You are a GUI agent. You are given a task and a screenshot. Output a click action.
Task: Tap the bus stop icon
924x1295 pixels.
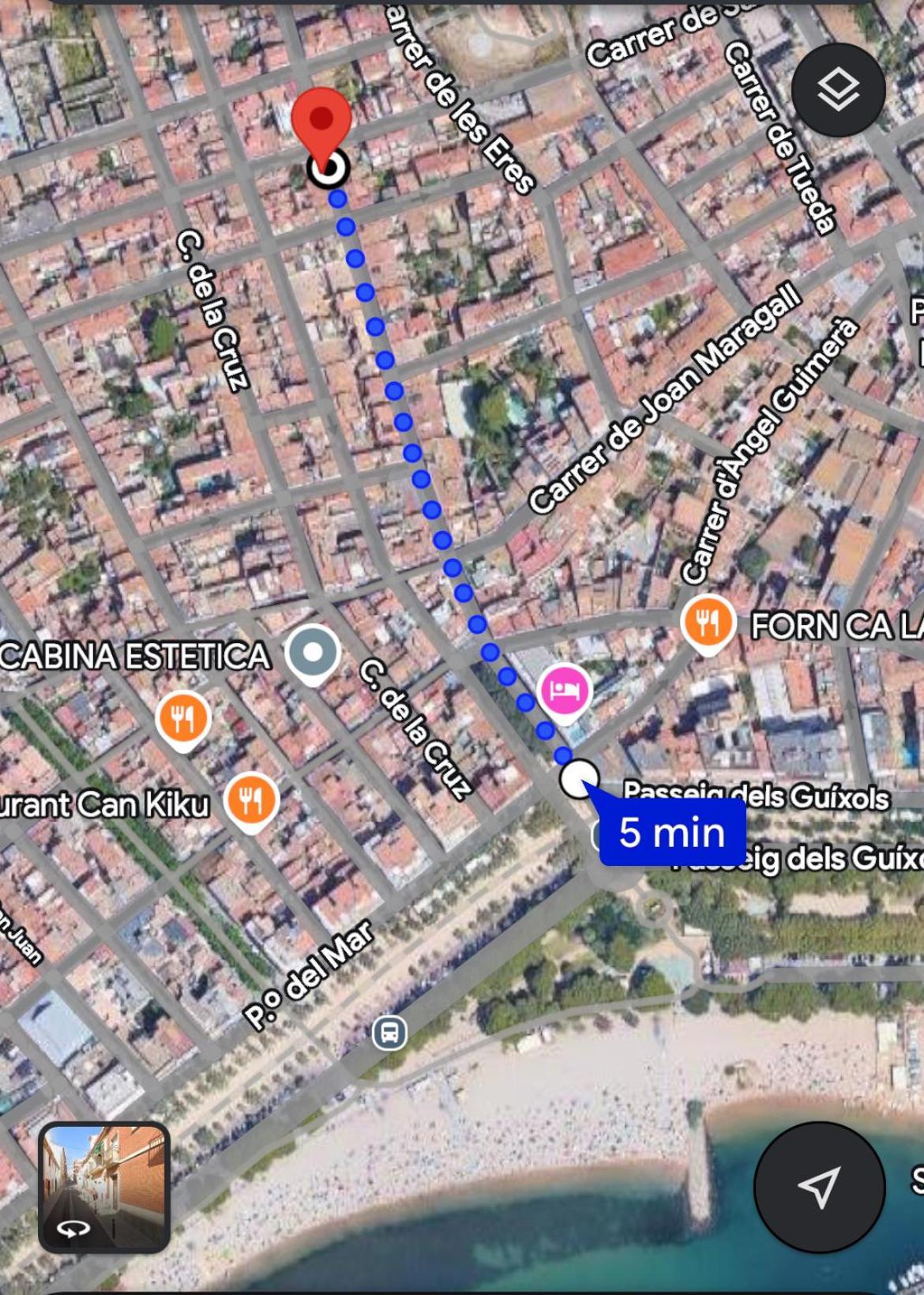(389, 1033)
